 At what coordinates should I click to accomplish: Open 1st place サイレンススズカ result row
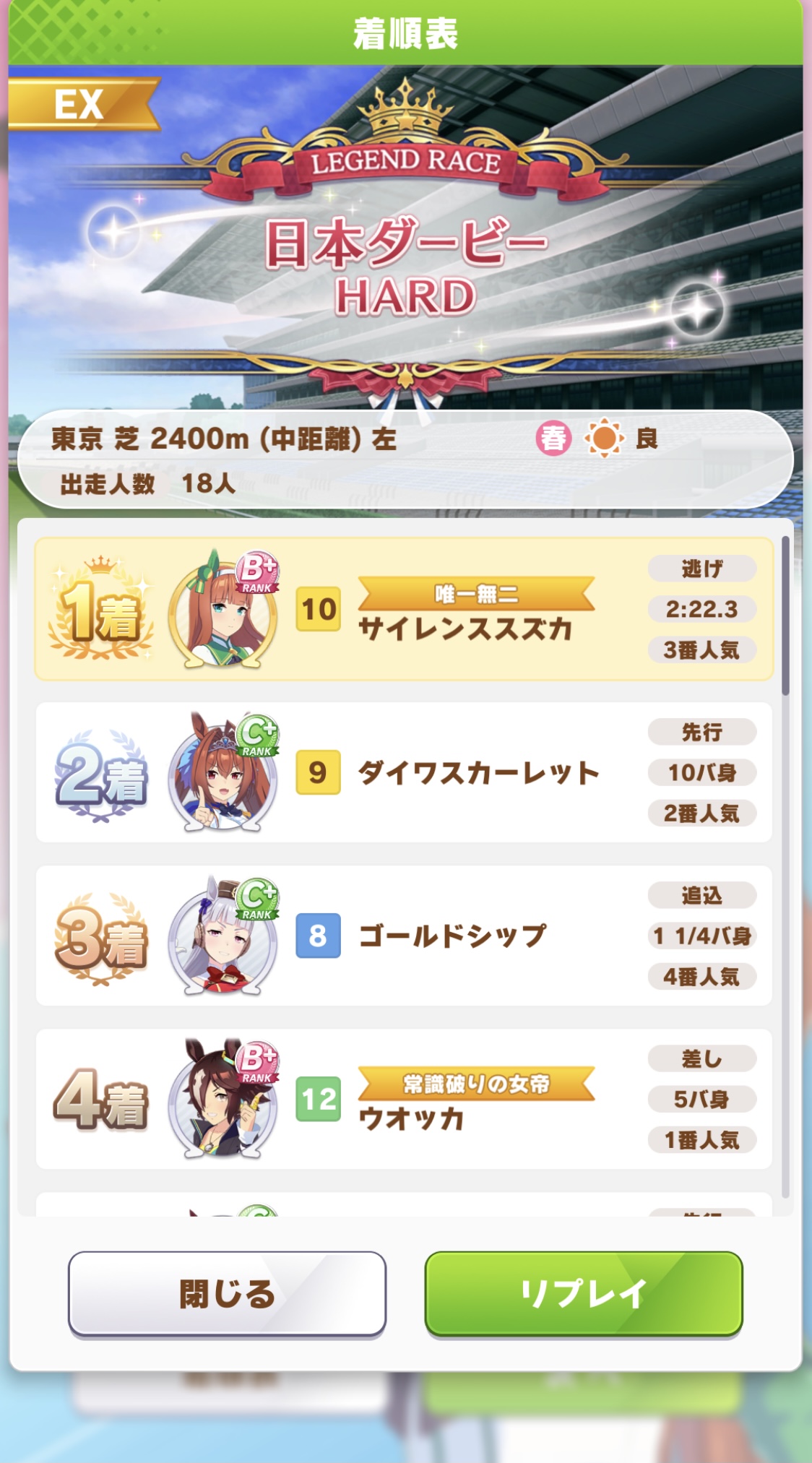[x=403, y=610]
